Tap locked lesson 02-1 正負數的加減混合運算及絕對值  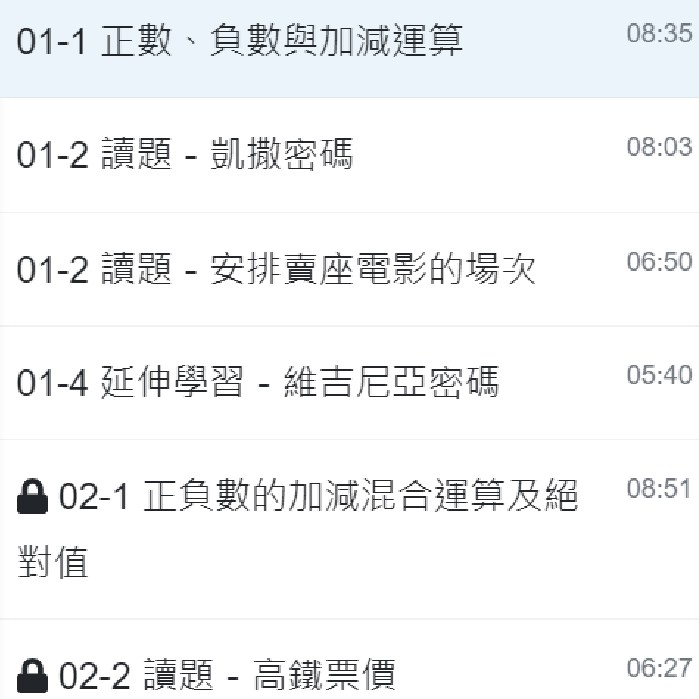coord(298,498)
